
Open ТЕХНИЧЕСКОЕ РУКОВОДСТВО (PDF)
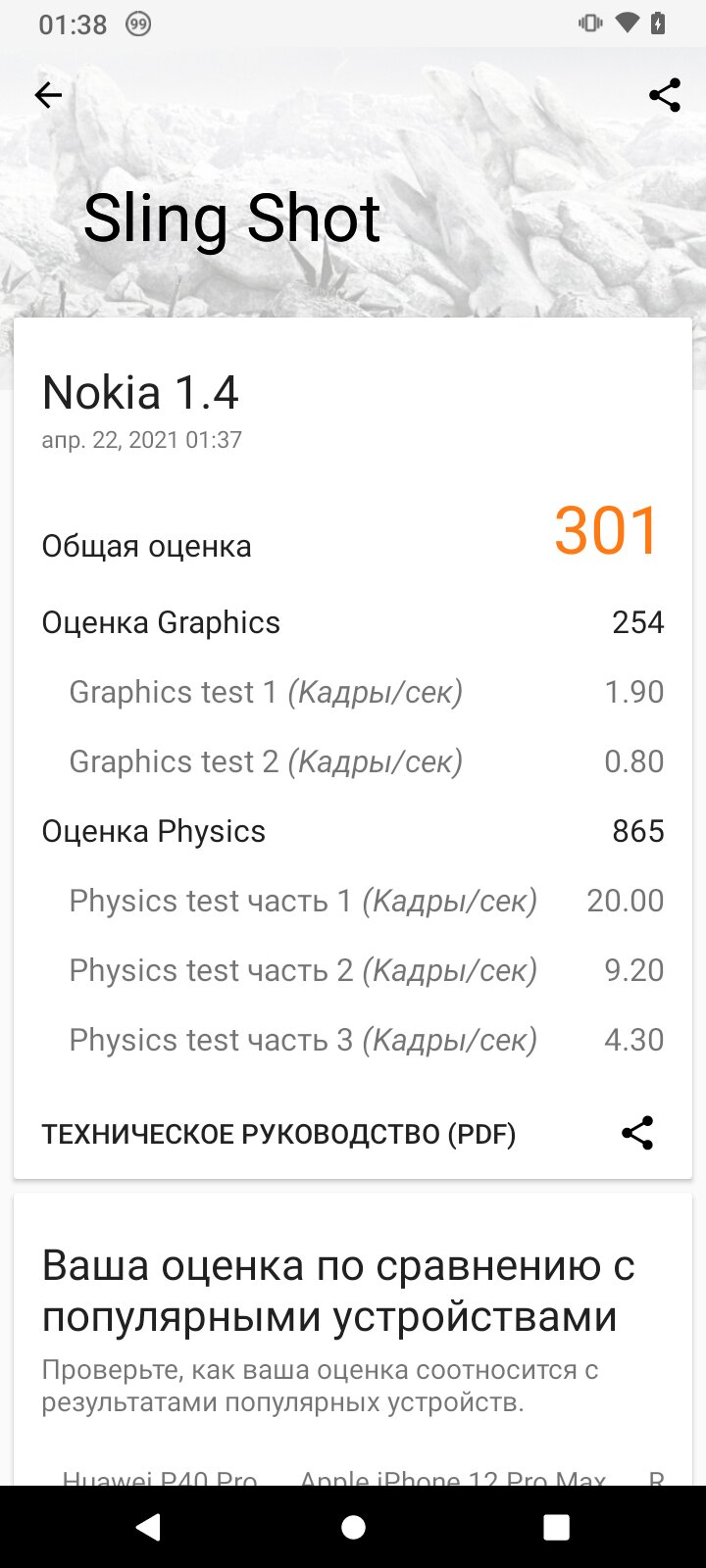point(278,1134)
